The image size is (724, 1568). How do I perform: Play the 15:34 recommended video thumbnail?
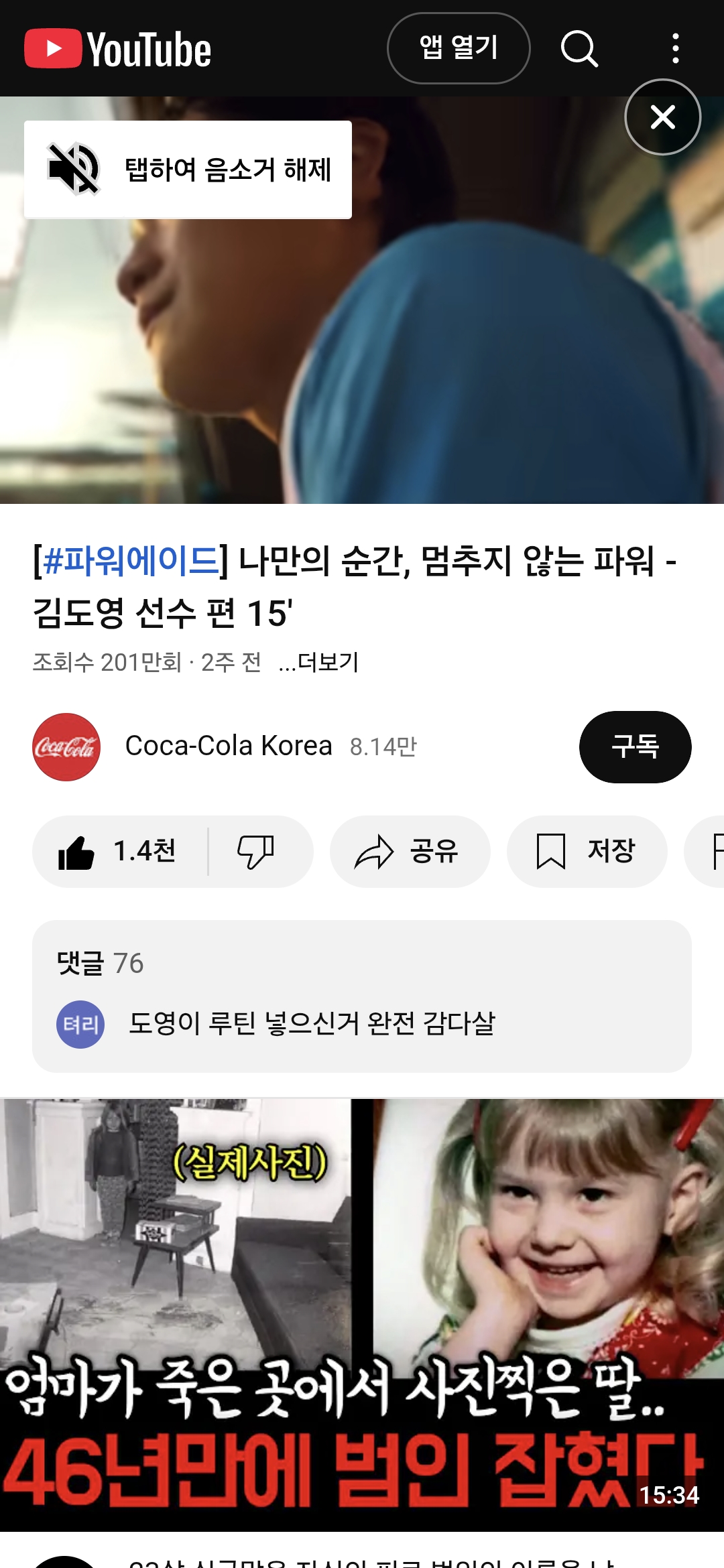(362, 1313)
